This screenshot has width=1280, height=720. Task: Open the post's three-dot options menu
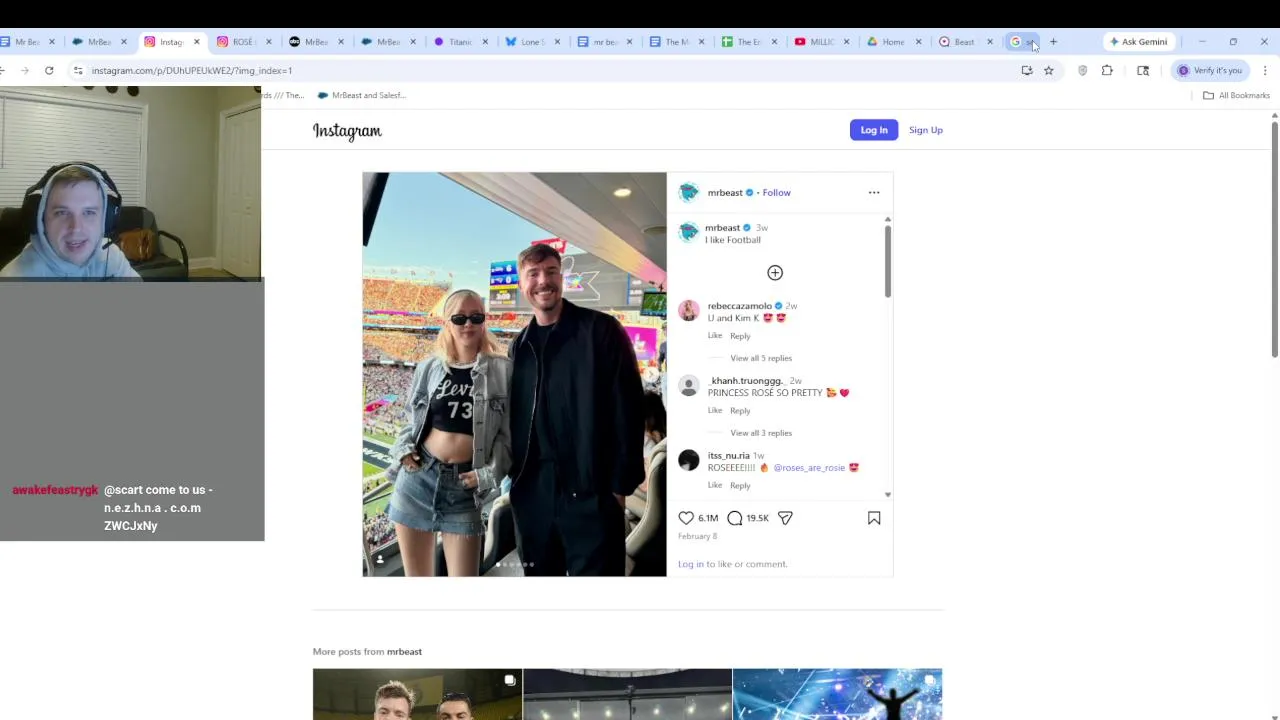tap(873, 193)
